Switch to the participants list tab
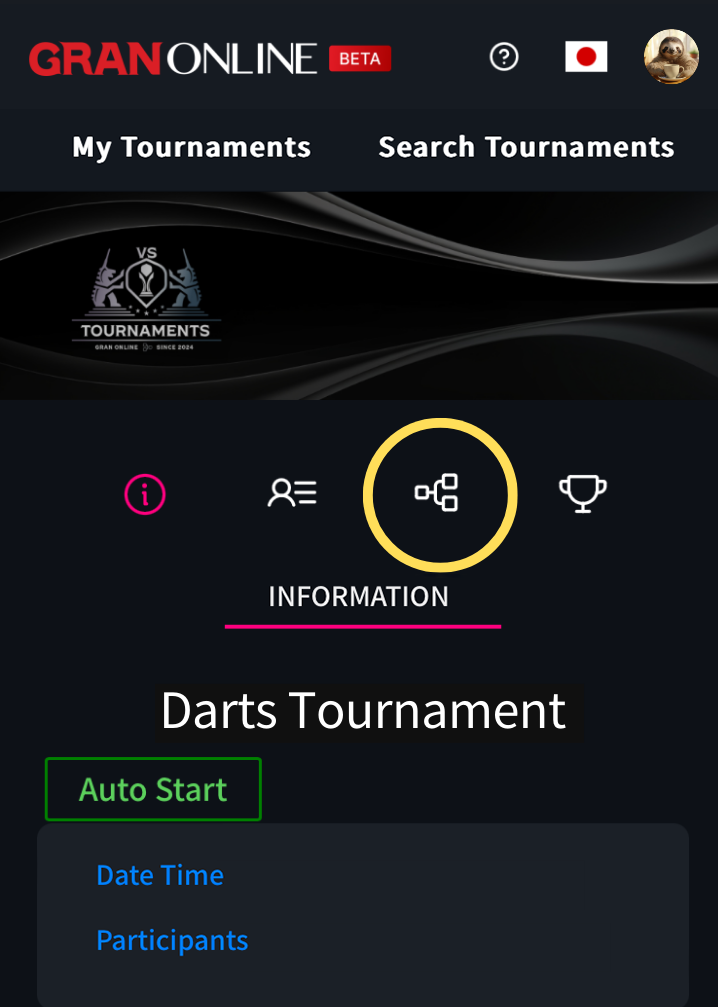Screen dimensions: 718x1007 coord(292,493)
